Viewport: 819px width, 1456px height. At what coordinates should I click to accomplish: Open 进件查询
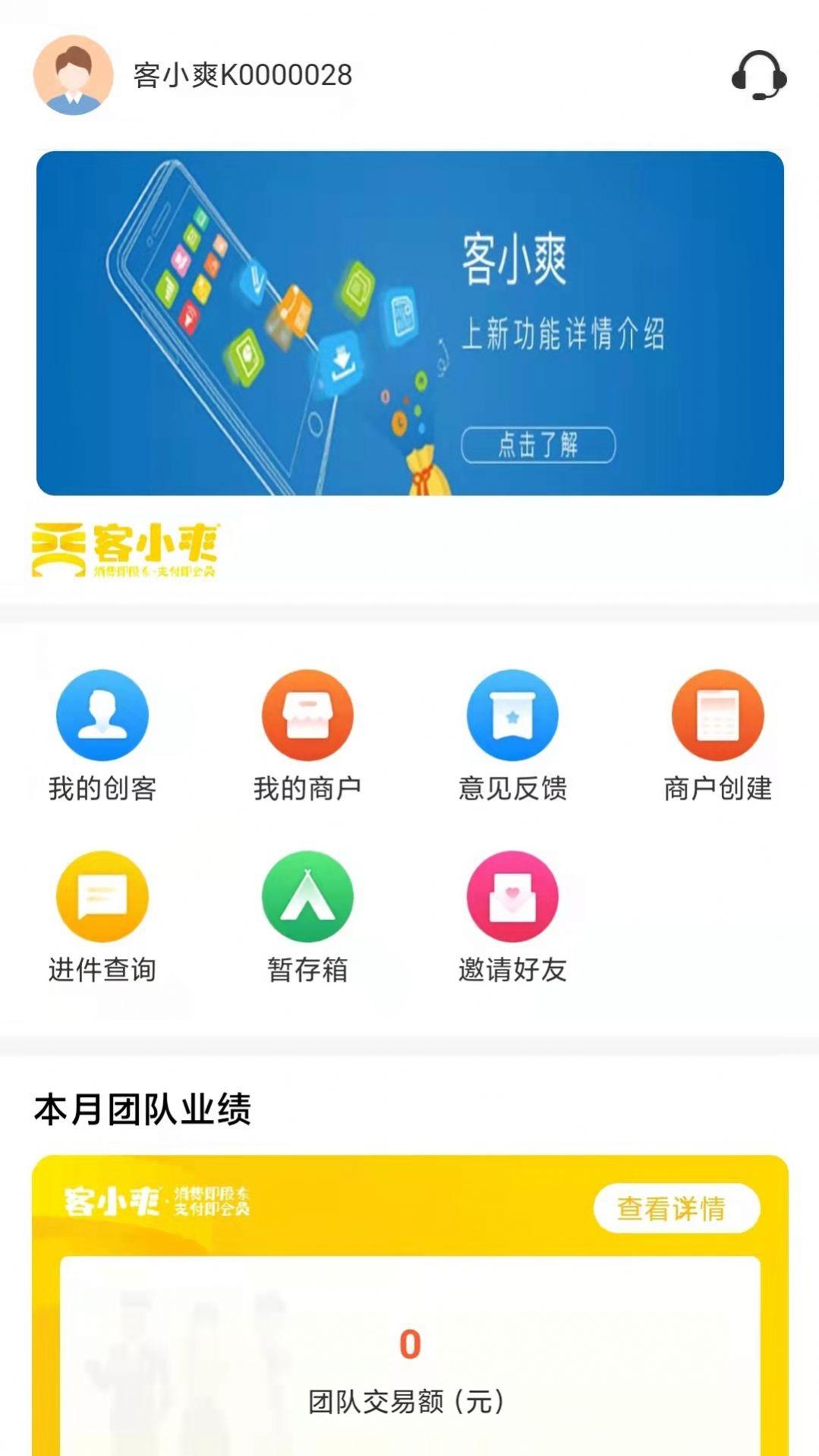point(102,917)
